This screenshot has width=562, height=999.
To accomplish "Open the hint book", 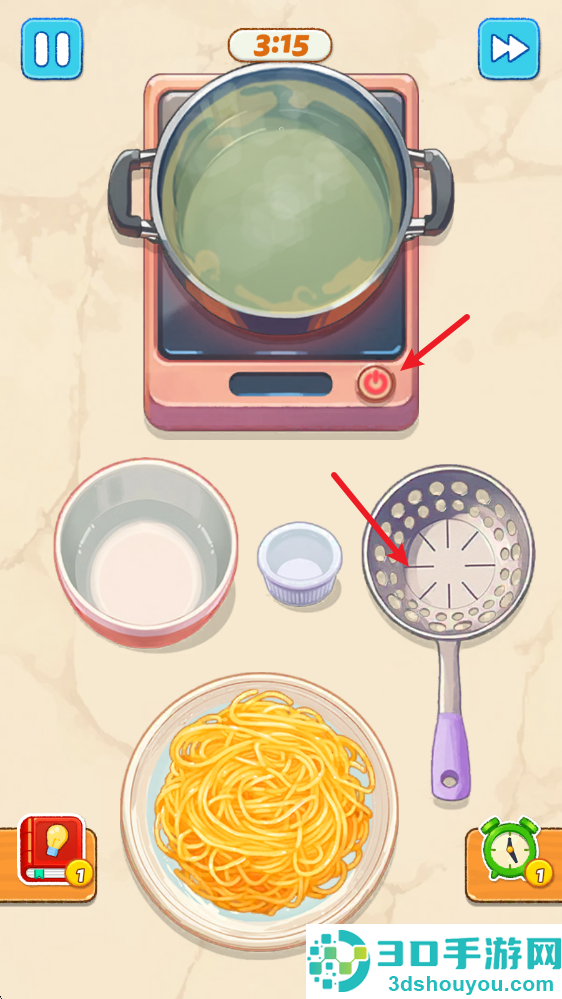I will point(55,851).
